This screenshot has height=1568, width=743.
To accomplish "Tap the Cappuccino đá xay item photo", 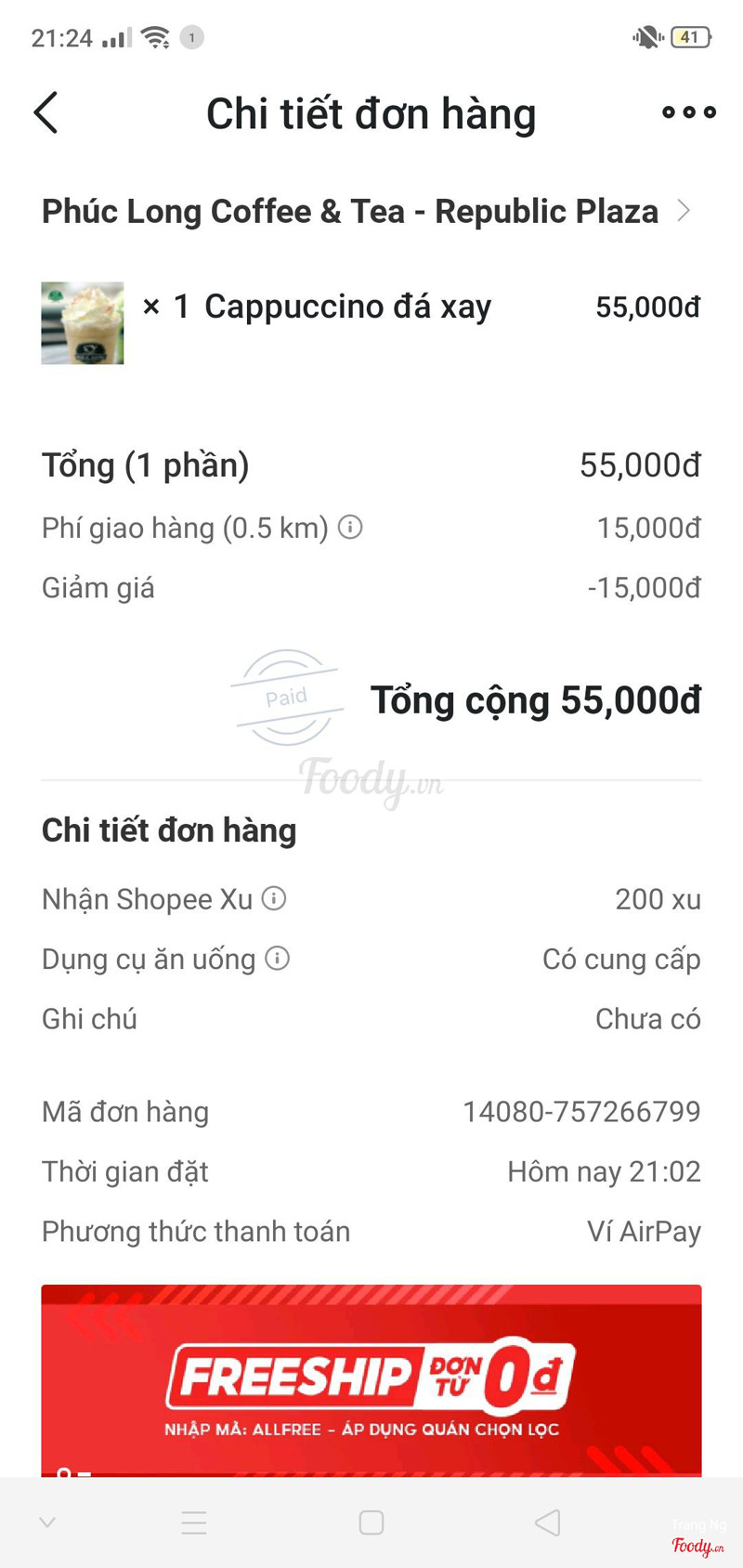I will [x=83, y=323].
